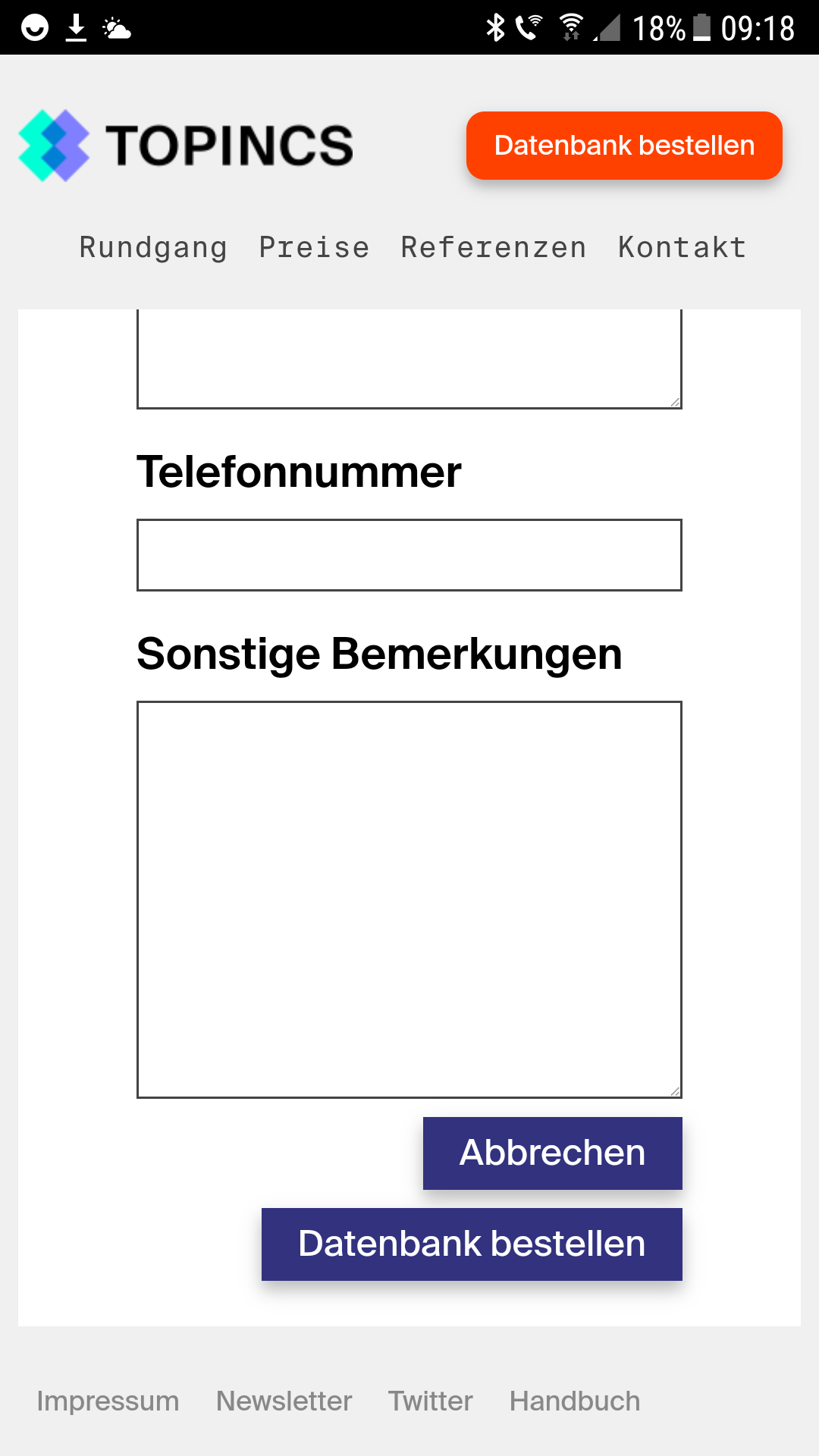Go to the Preise page
The image size is (819, 1456).
click(x=314, y=247)
